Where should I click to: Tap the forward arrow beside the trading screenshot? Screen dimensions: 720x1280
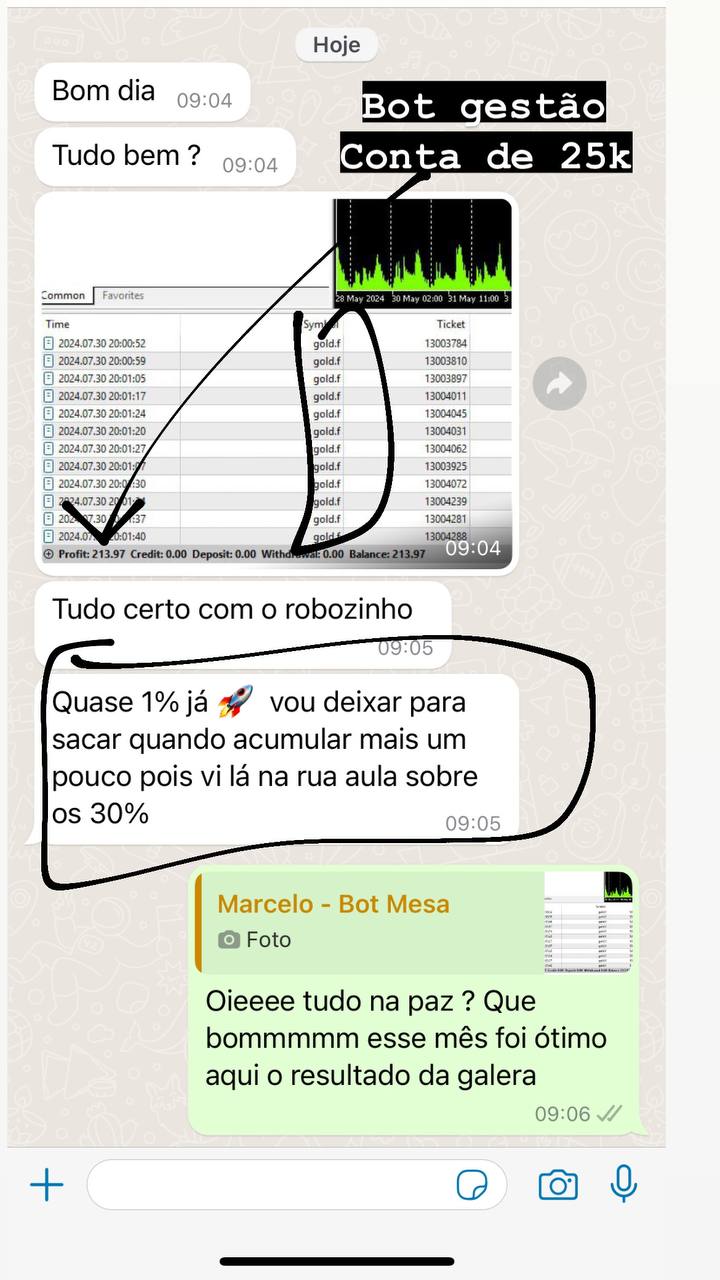559,383
